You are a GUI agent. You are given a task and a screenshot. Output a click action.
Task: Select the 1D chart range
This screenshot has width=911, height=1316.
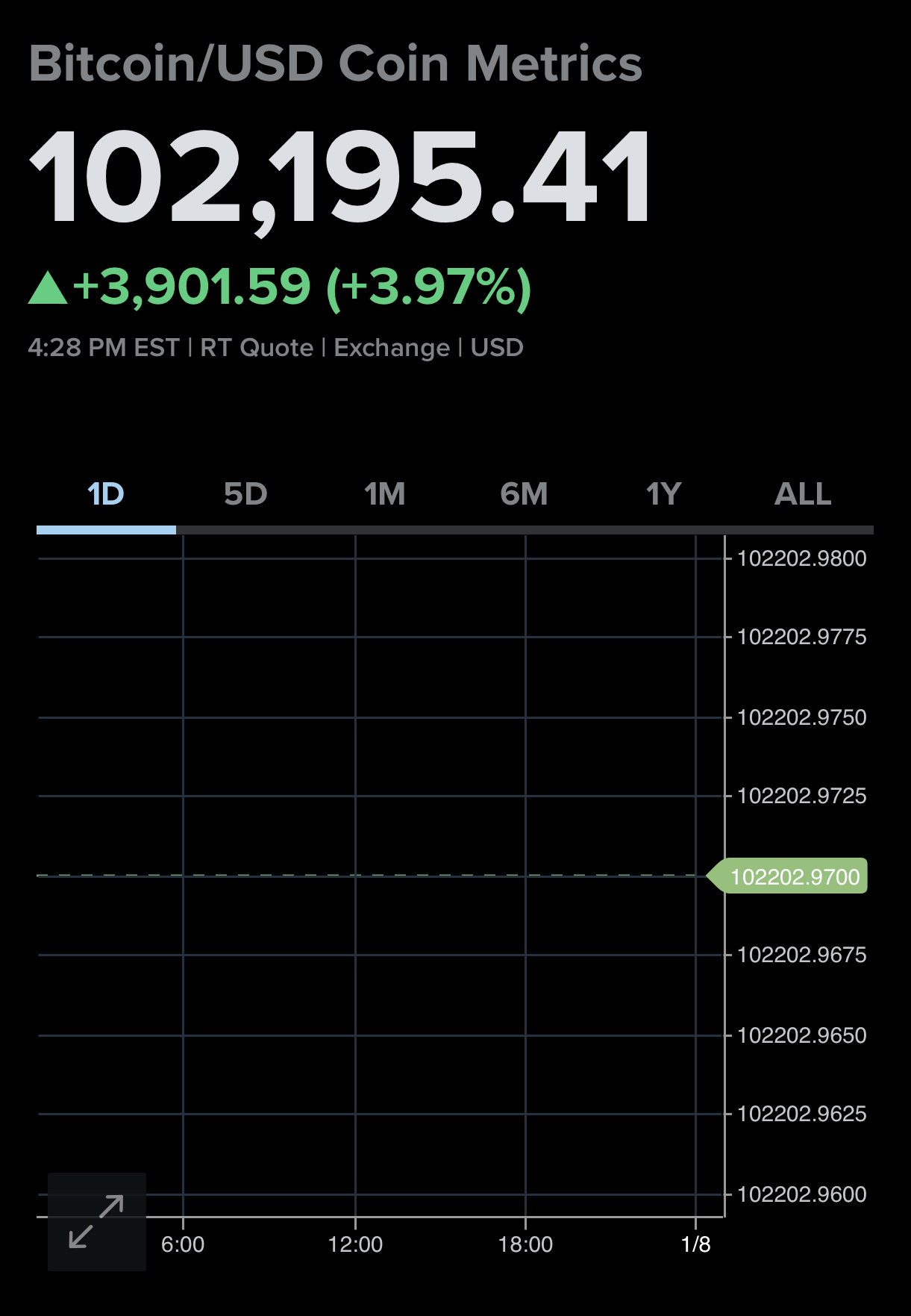(106, 495)
